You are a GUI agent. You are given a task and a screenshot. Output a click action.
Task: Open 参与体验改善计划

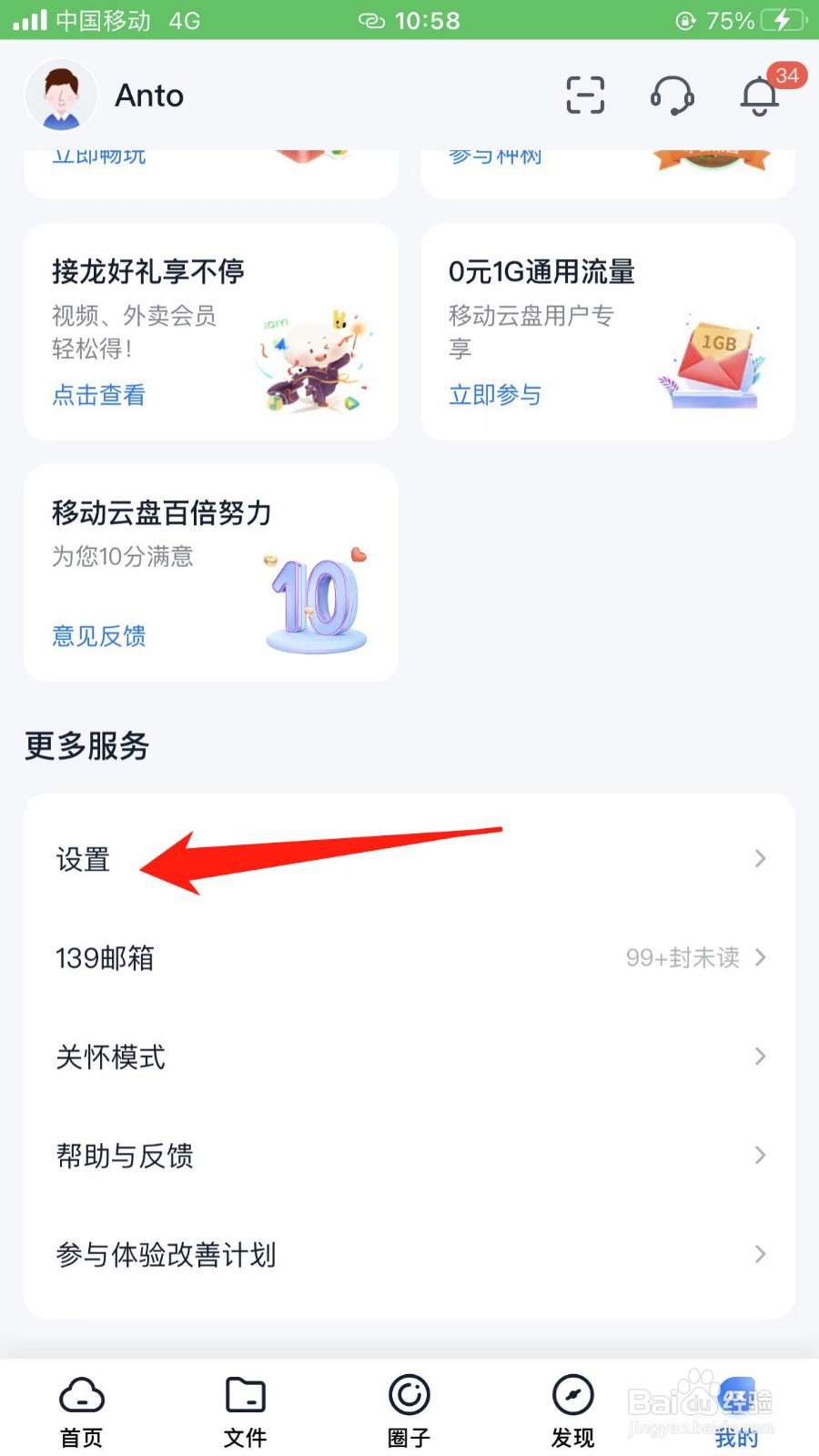tap(167, 1255)
